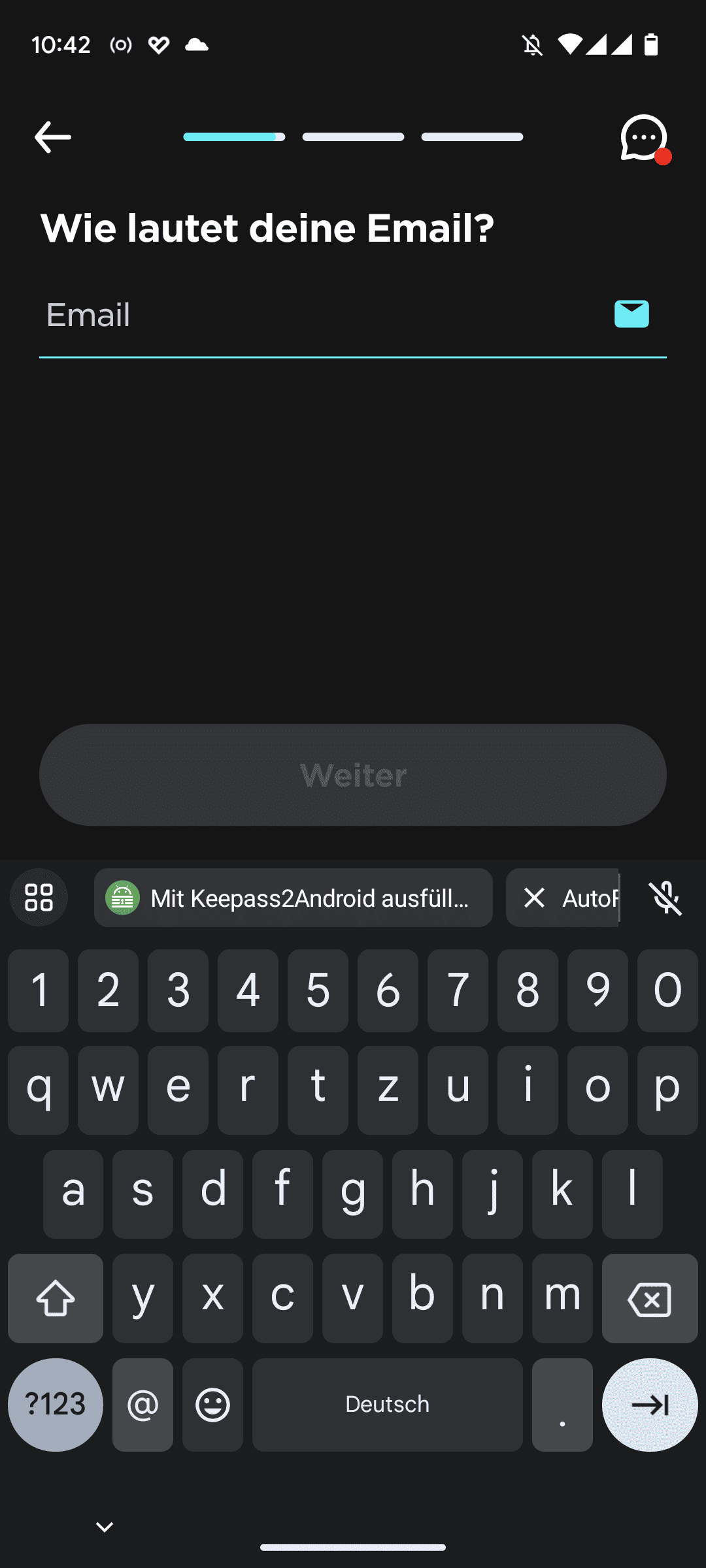Open the support chat icon
This screenshot has width=706, height=1568.
click(x=645, y=139)
